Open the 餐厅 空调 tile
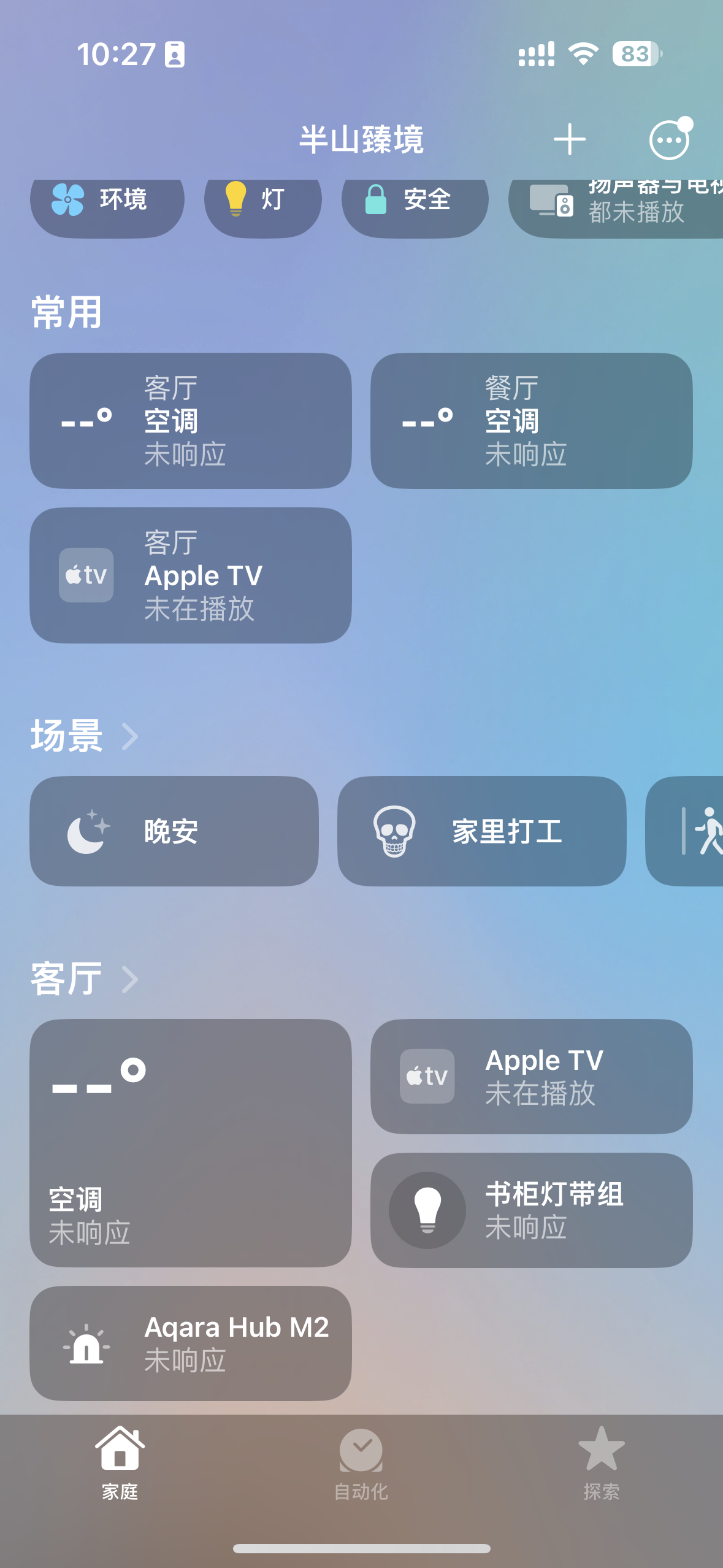 pos(531,421)
